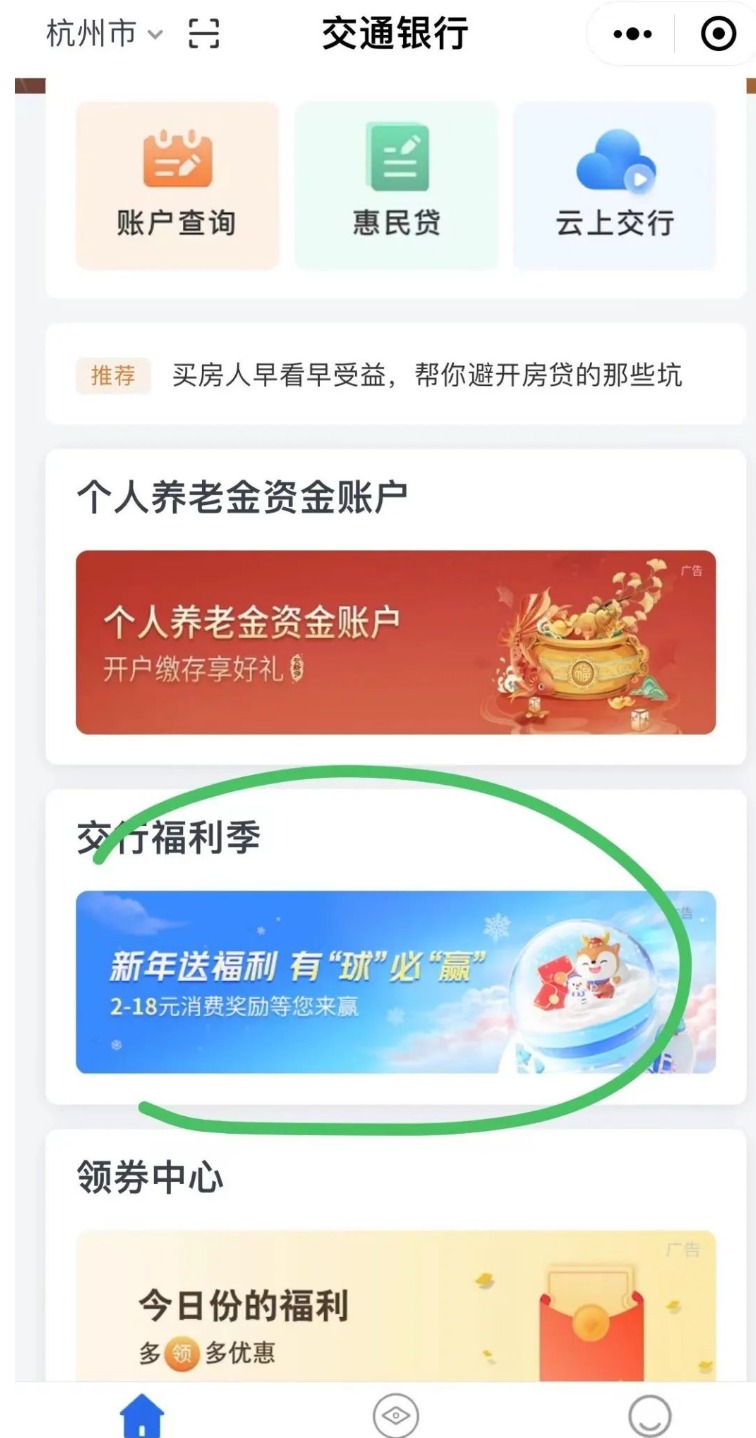The image size is (756, 1438).
Task: Switch to the smiley profile tab
Action: (650, 1413)
